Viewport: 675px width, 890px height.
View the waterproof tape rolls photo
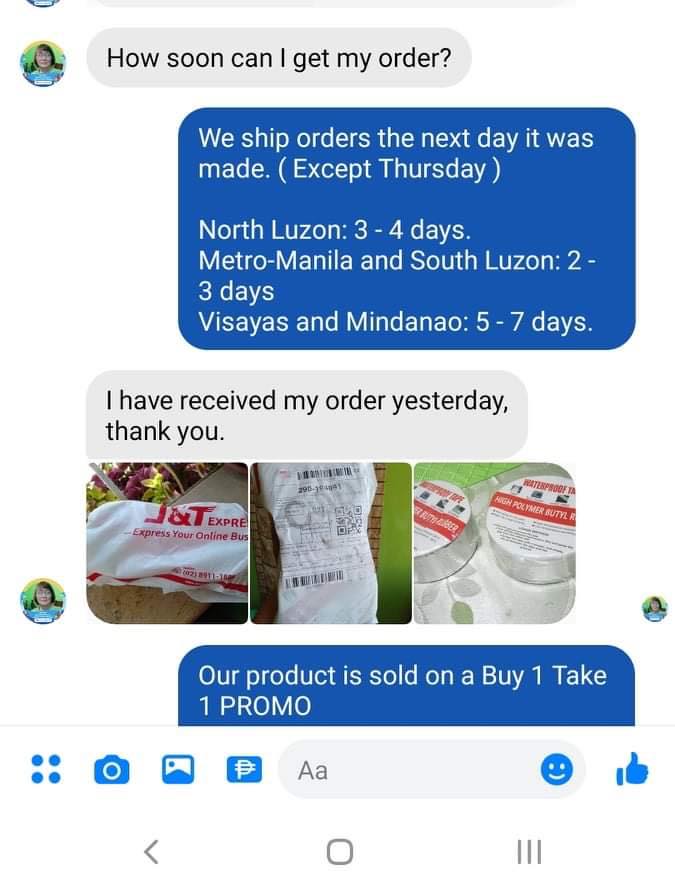coord(494,543)
